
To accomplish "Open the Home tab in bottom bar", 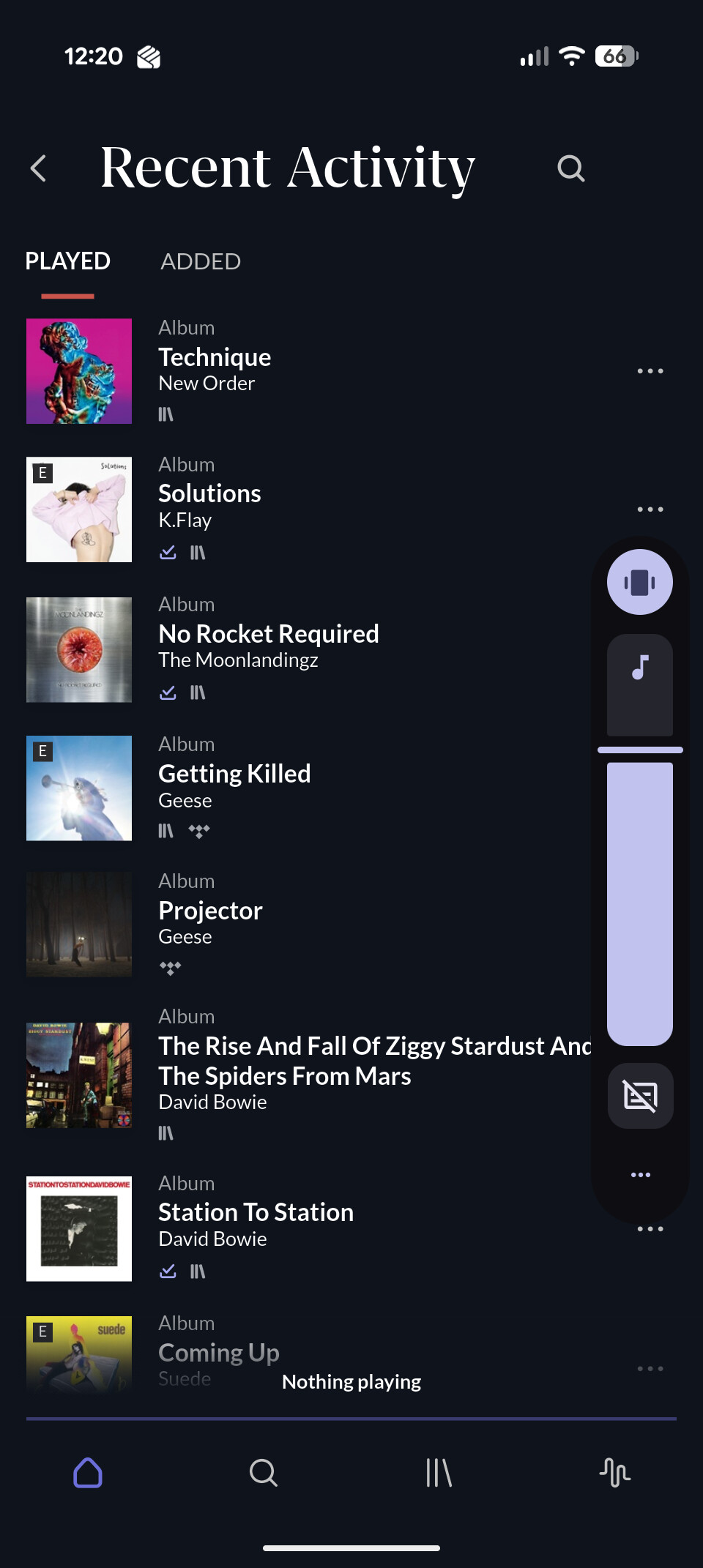I will [88, 1473].
